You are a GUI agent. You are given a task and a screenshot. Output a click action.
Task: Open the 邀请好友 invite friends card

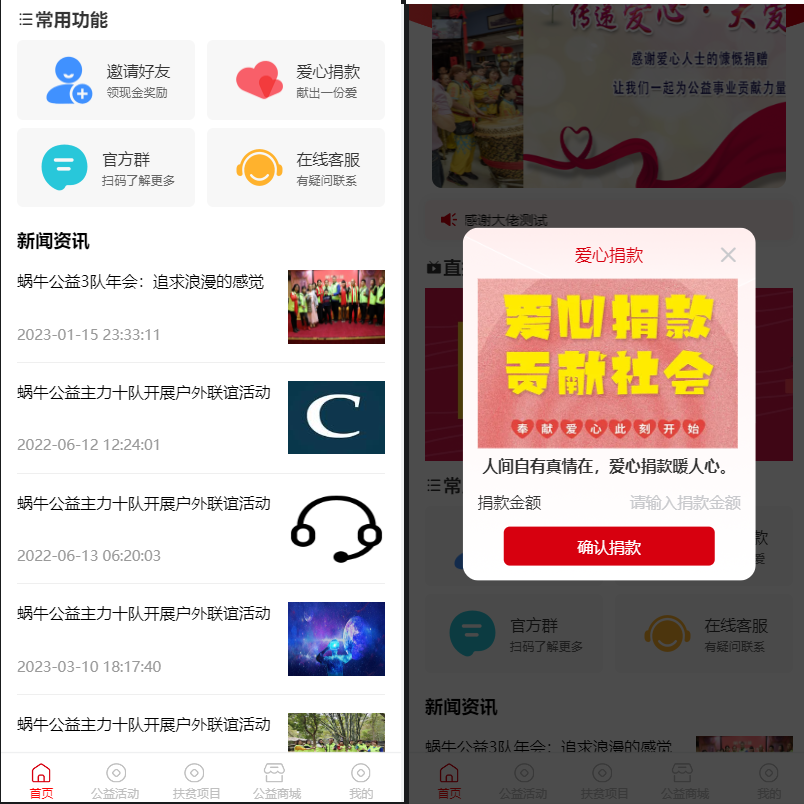click(106, 80)
